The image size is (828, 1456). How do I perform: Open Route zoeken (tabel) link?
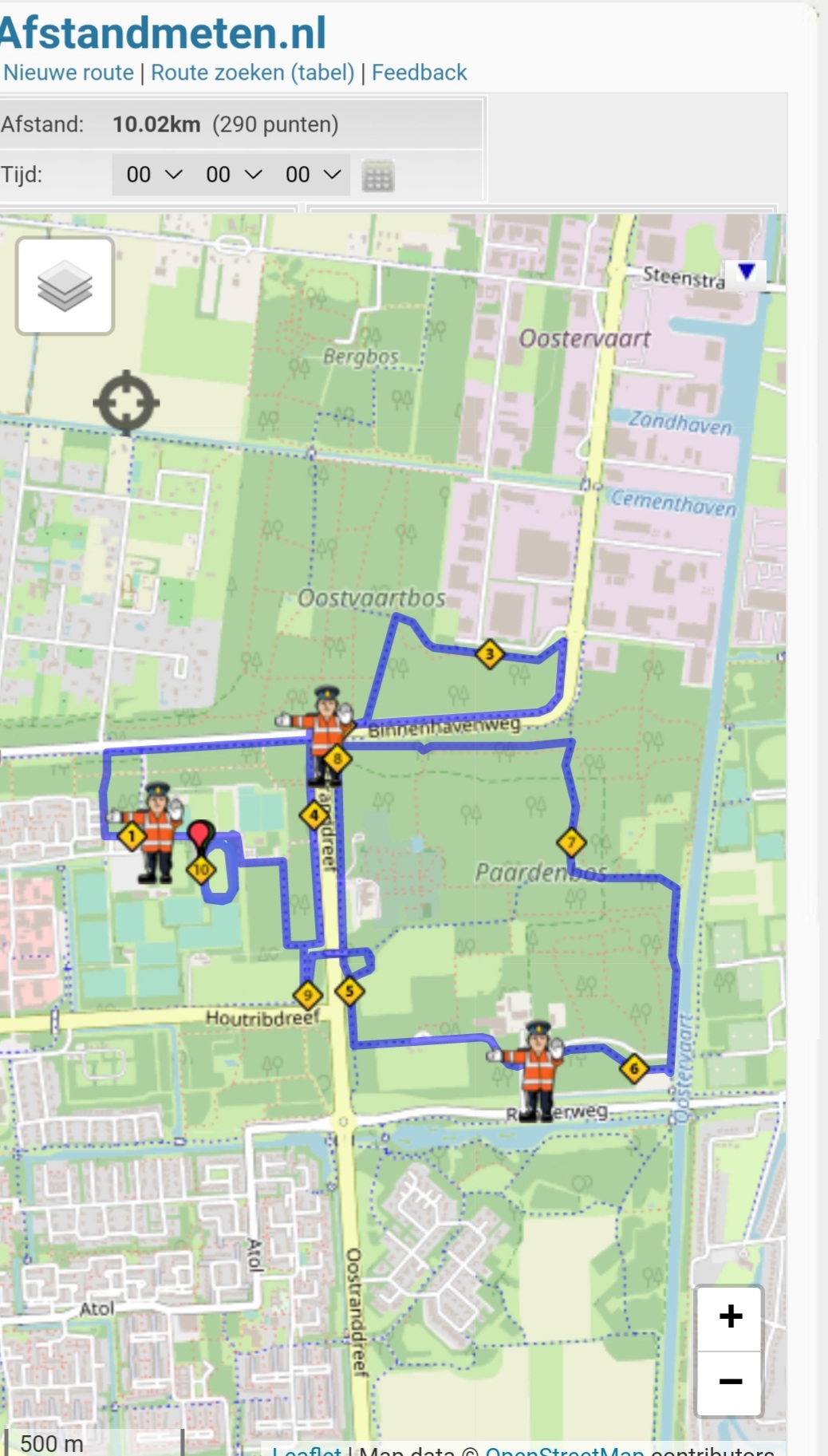pos(253,73)
